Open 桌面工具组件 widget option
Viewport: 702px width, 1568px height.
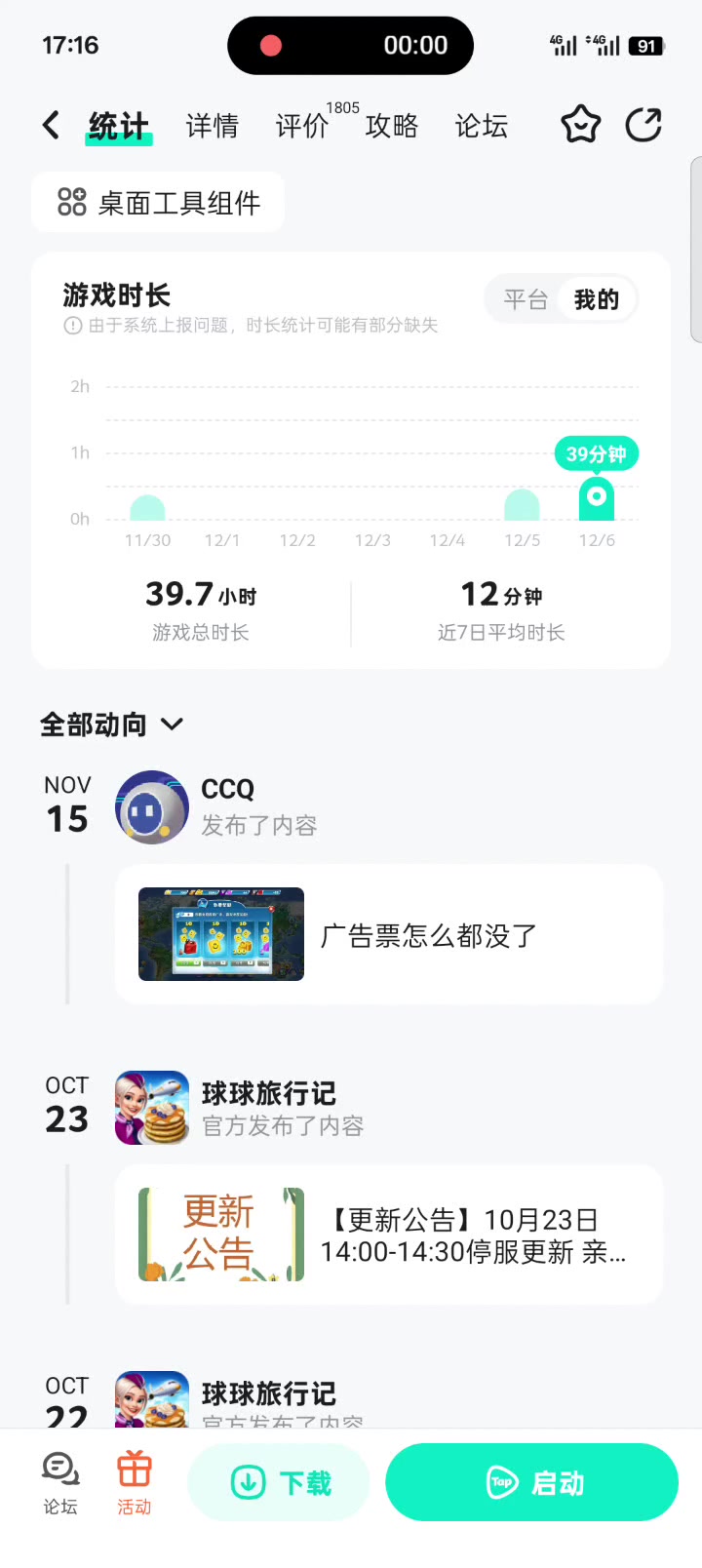coord(159,203)
